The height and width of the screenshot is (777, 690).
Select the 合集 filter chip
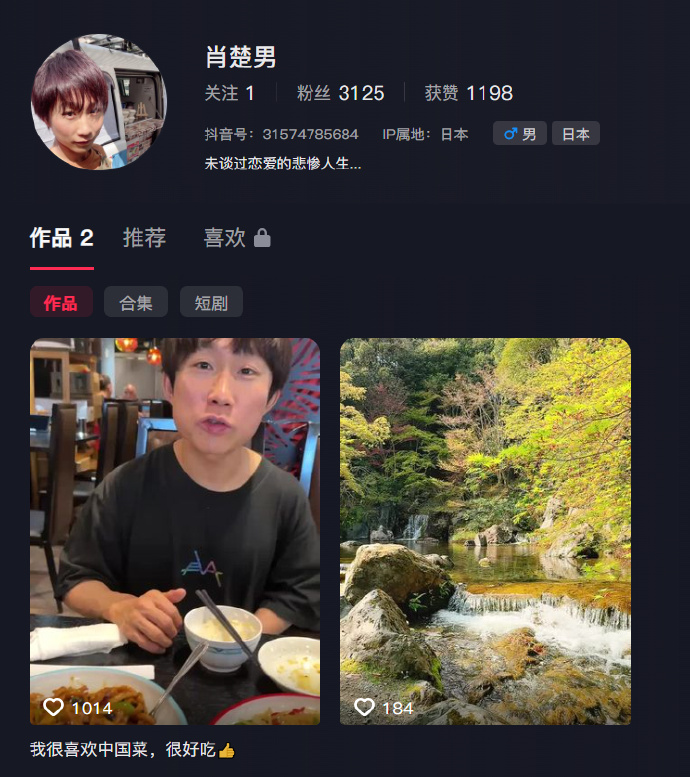point(136,302)
